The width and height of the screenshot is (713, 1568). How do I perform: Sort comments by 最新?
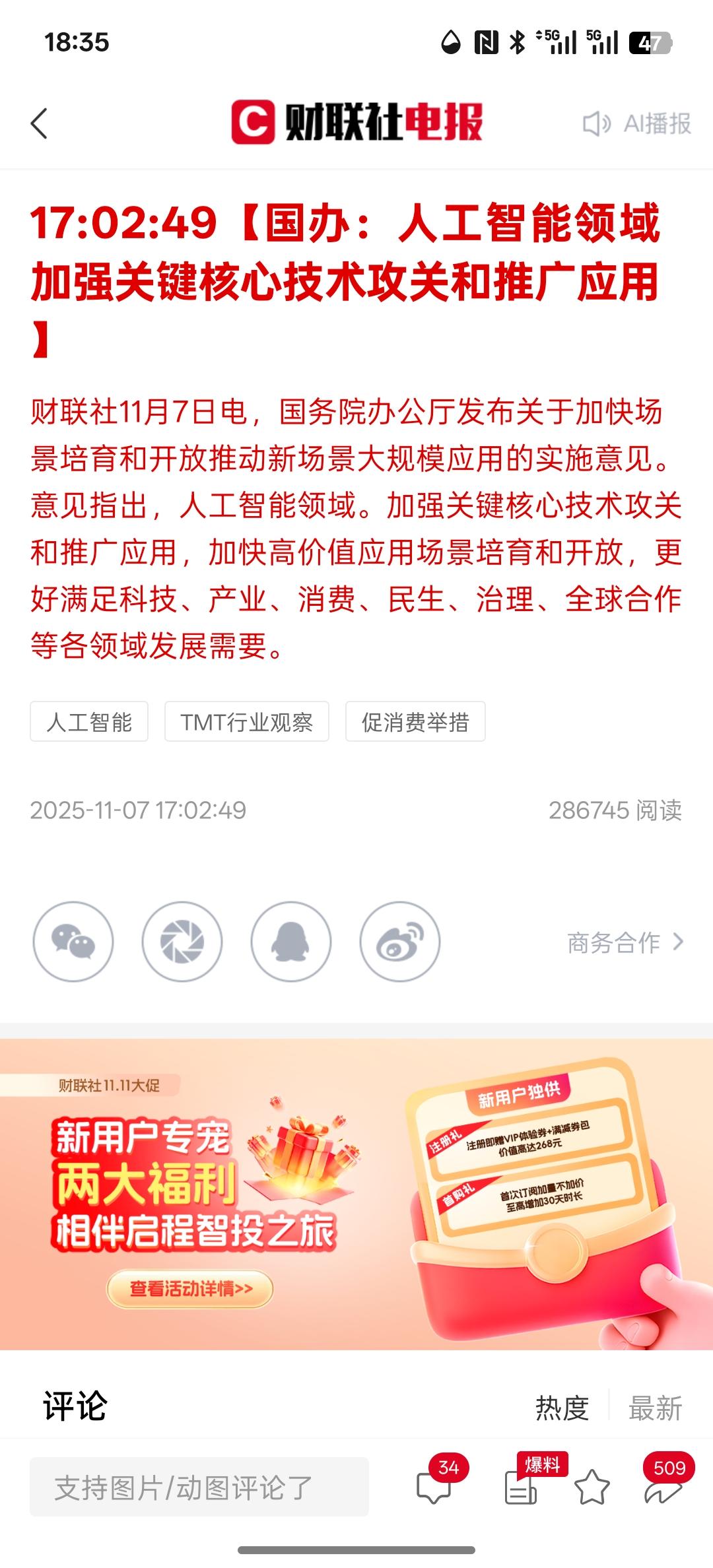pyautogui.click(x=655, y=1408)
